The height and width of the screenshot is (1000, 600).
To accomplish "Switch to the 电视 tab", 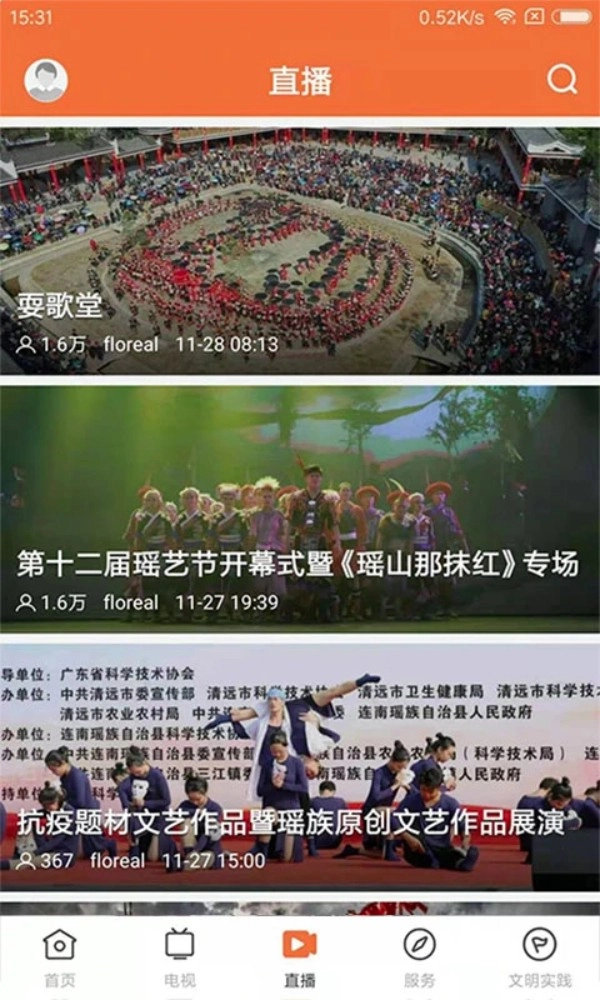I will point(180,955).
